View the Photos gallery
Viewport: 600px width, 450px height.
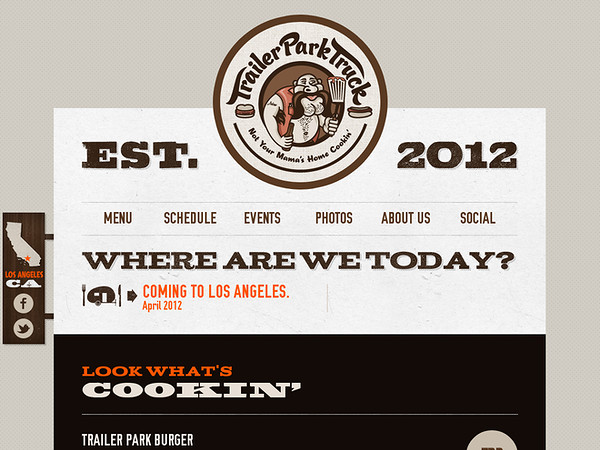(x=334, y=218)
